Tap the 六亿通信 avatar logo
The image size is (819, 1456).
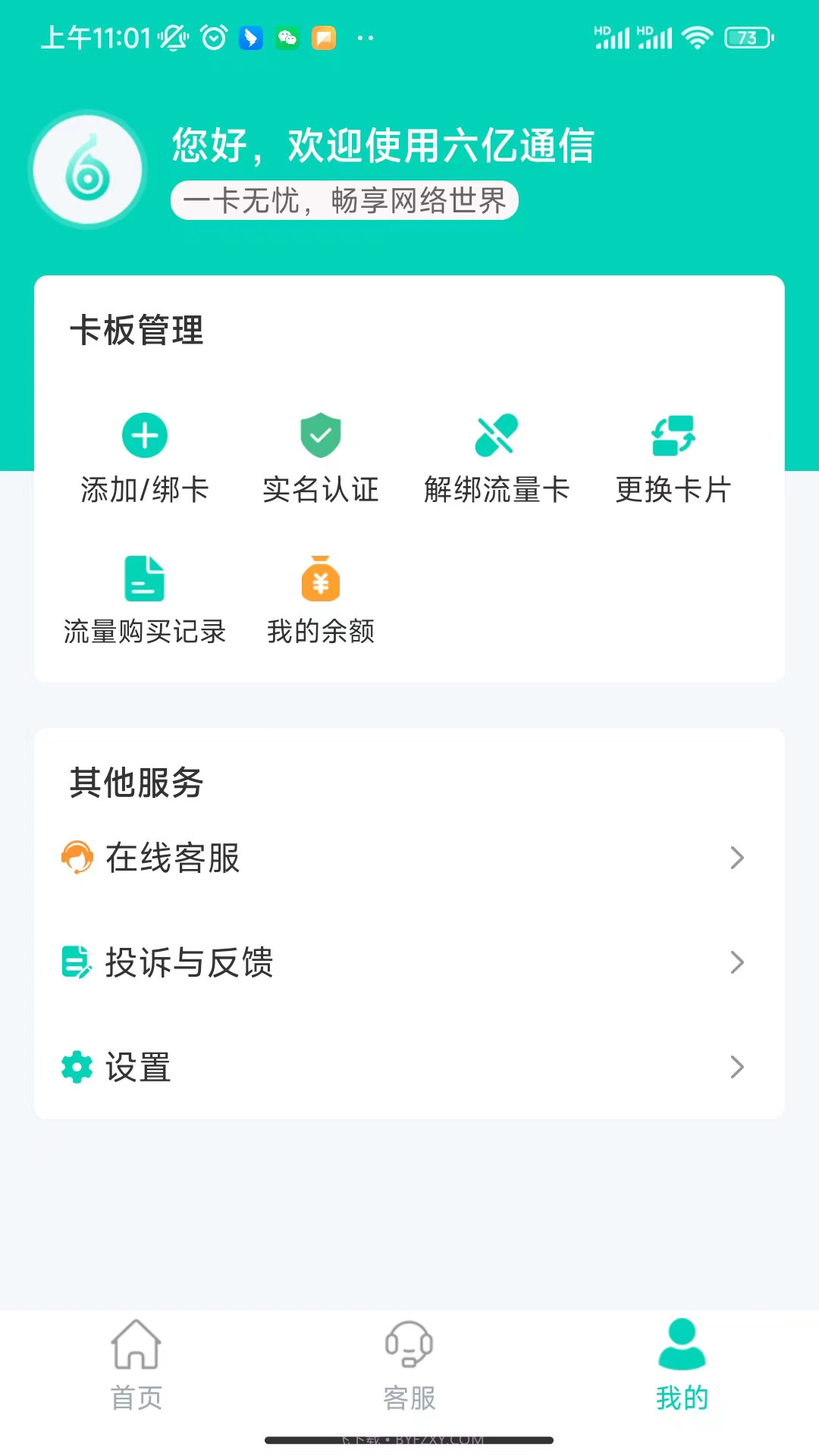click(x=88, y=170)
